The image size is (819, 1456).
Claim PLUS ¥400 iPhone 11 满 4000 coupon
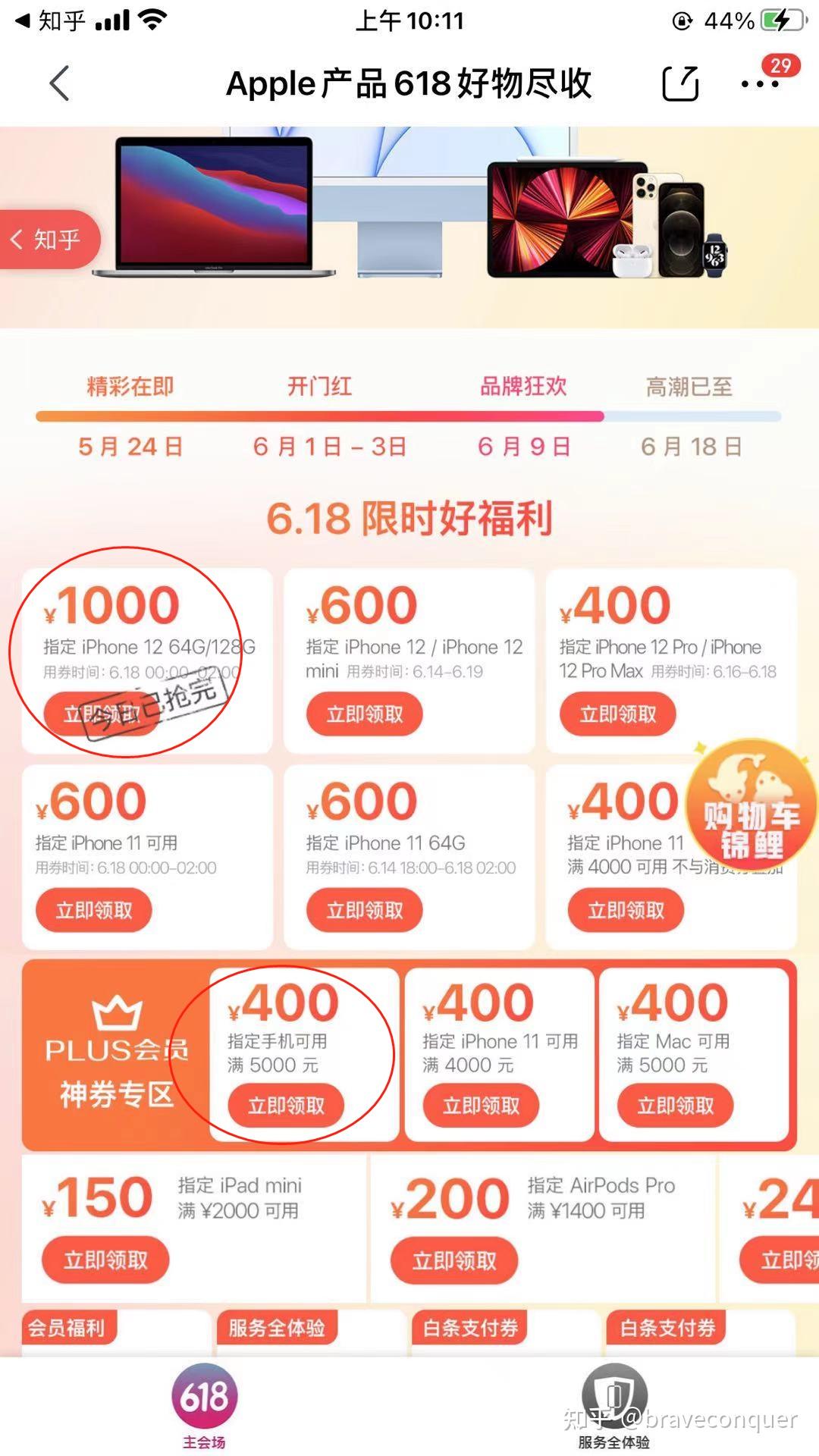(x=482, y=1106)
